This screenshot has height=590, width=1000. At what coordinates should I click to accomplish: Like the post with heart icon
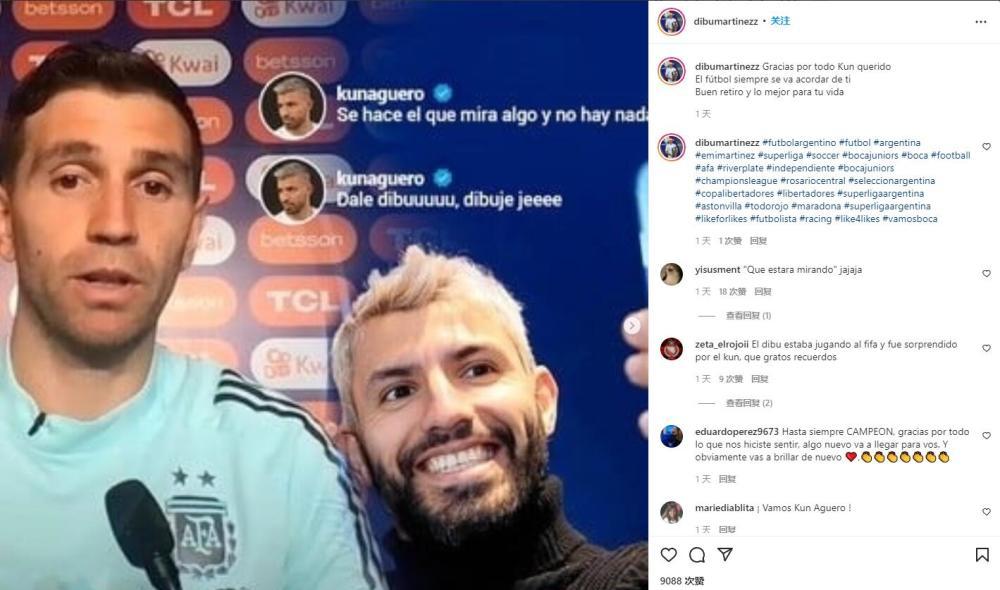pos(669,555)
